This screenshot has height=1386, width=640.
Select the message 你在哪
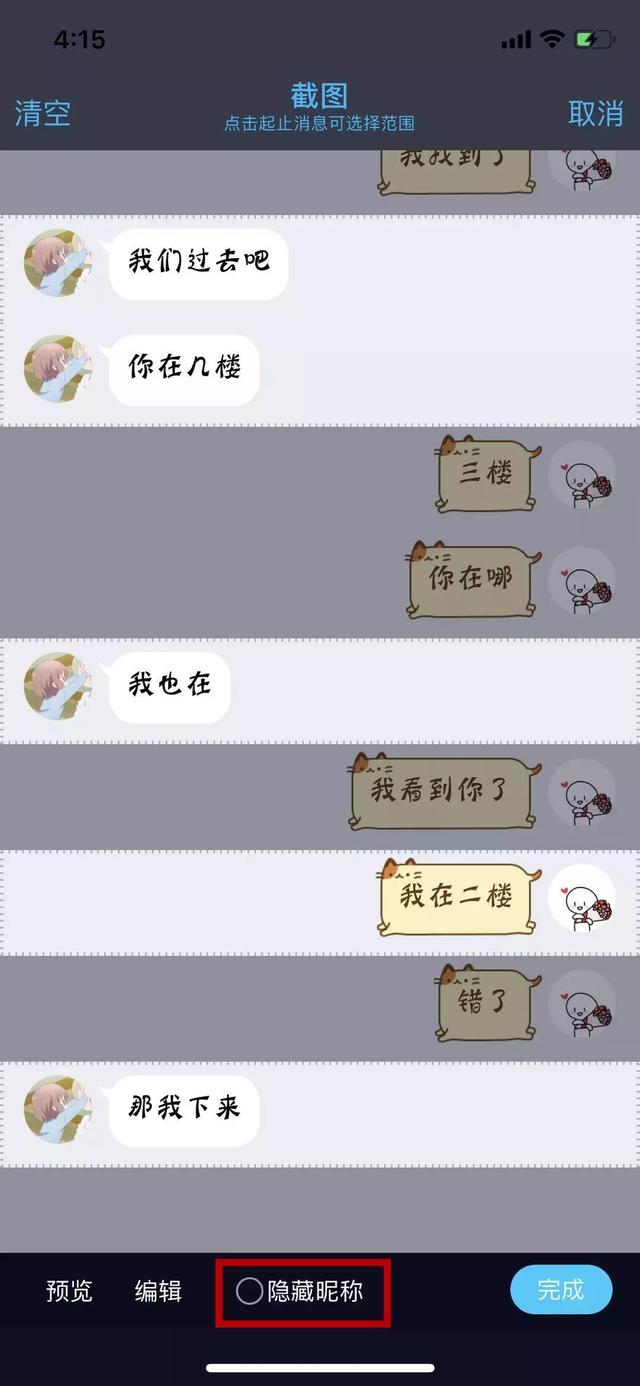[471, 580]
